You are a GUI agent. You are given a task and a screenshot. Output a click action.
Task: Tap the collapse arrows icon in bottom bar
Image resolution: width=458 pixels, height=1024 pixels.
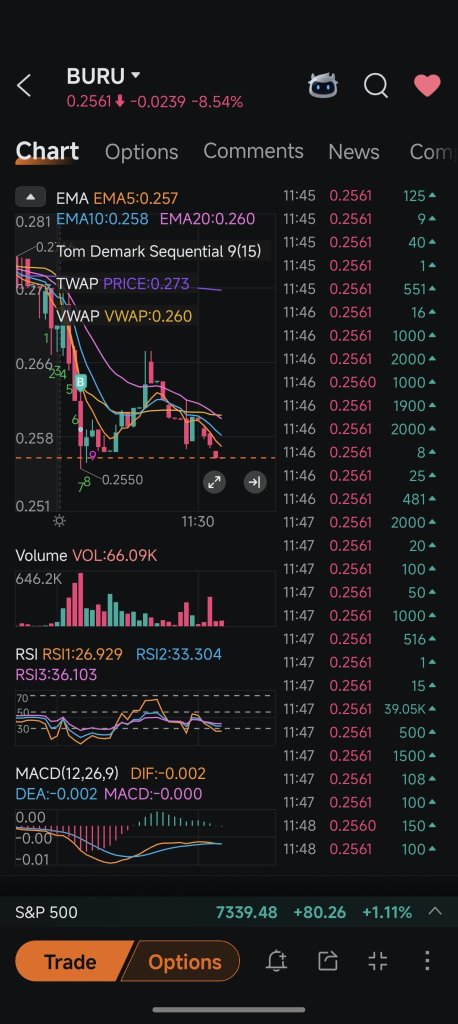point(378,961)
